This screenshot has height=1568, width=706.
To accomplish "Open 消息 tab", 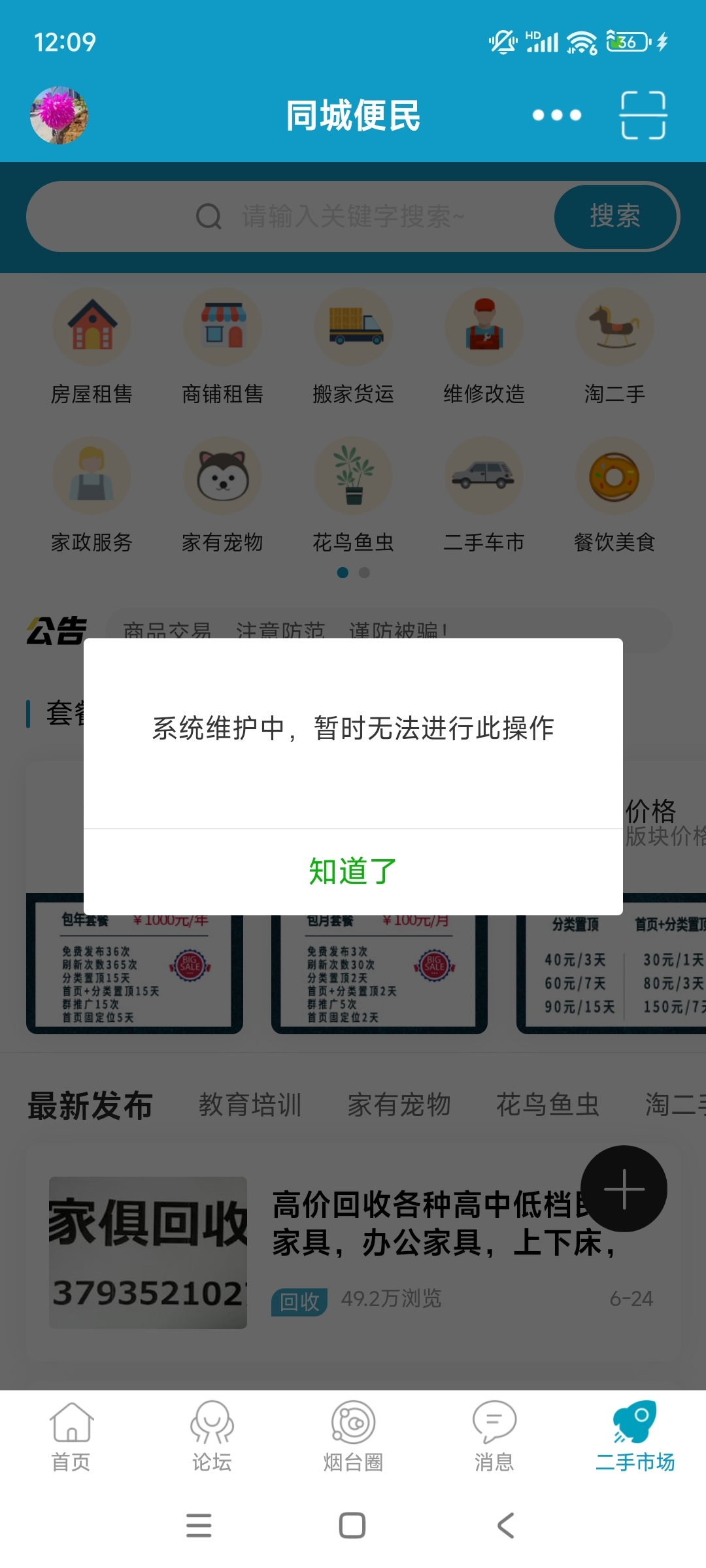I will [x=494, y=1437].
